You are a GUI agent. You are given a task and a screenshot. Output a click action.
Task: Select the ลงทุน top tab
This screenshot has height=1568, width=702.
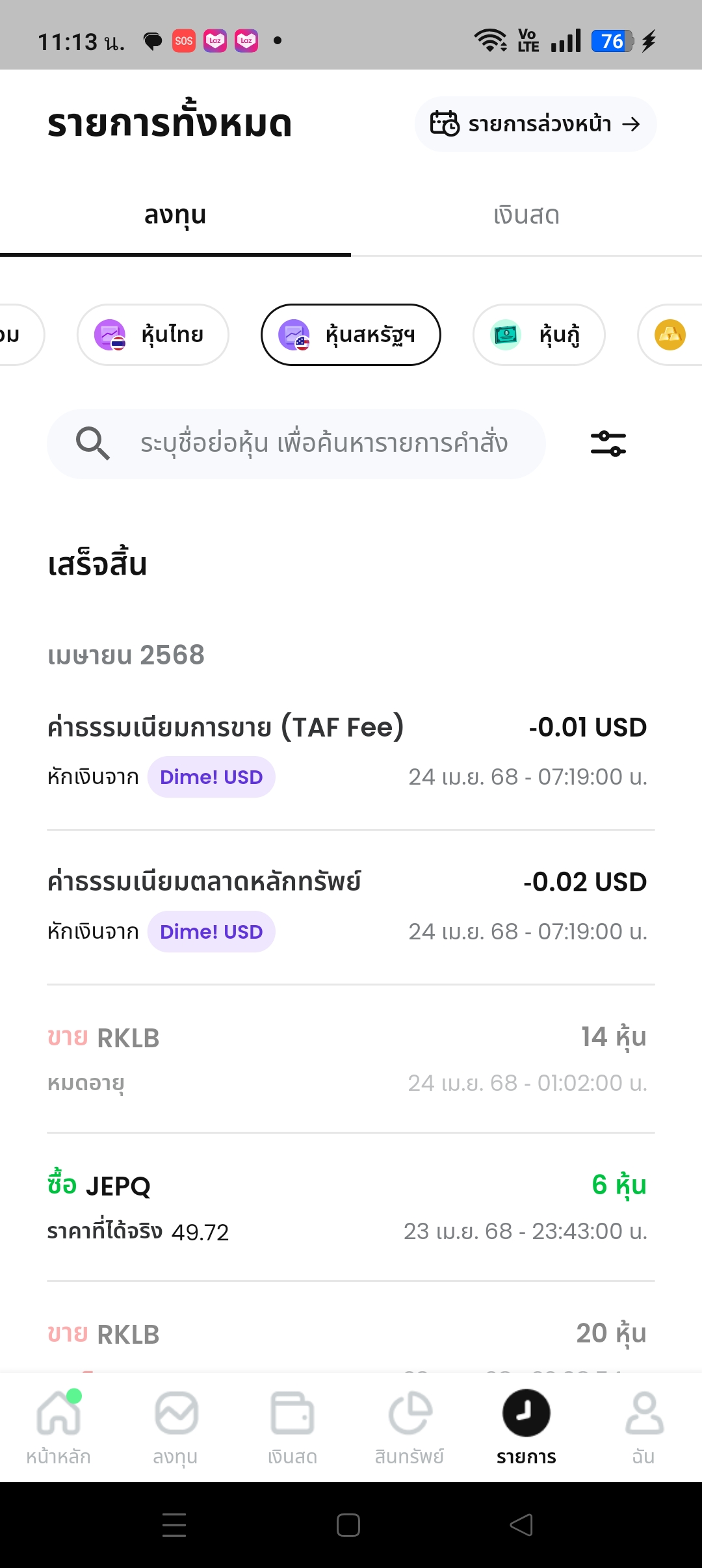pyautogui.click(x=175, y=216)
